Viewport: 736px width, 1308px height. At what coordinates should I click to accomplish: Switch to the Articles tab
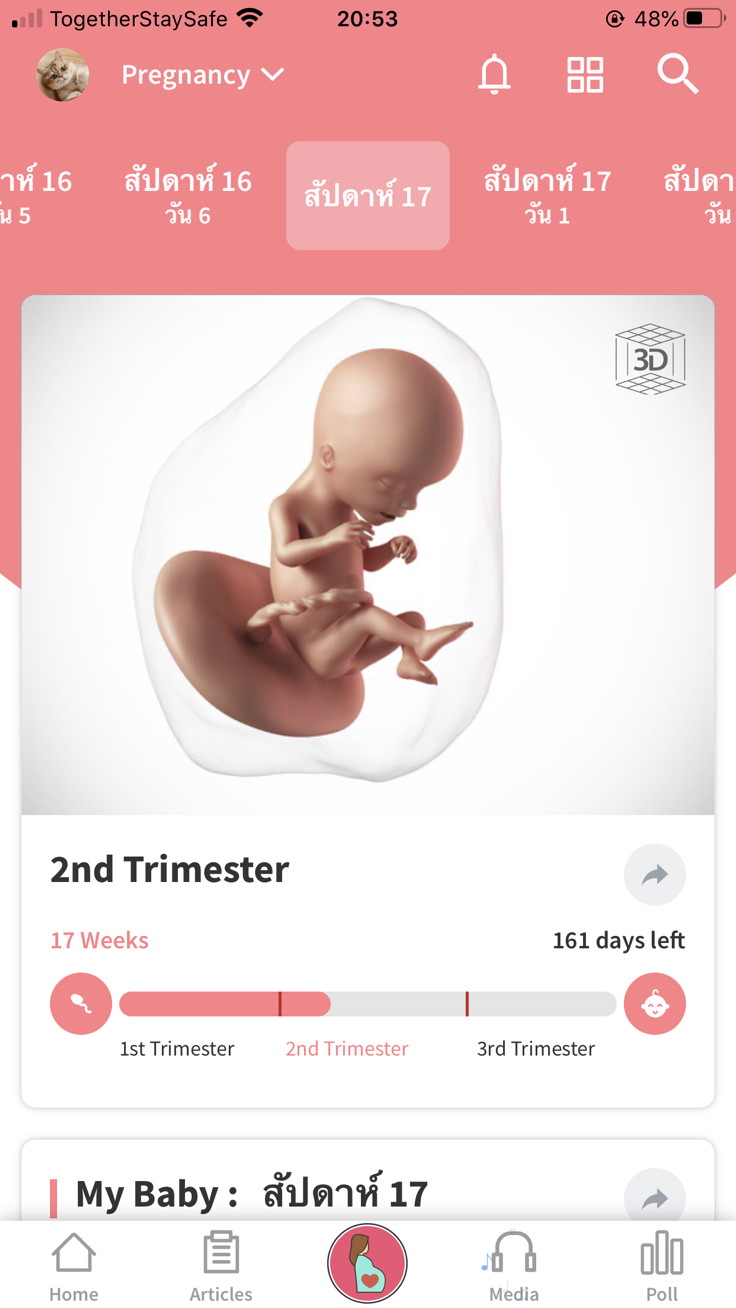point(221,1266)
